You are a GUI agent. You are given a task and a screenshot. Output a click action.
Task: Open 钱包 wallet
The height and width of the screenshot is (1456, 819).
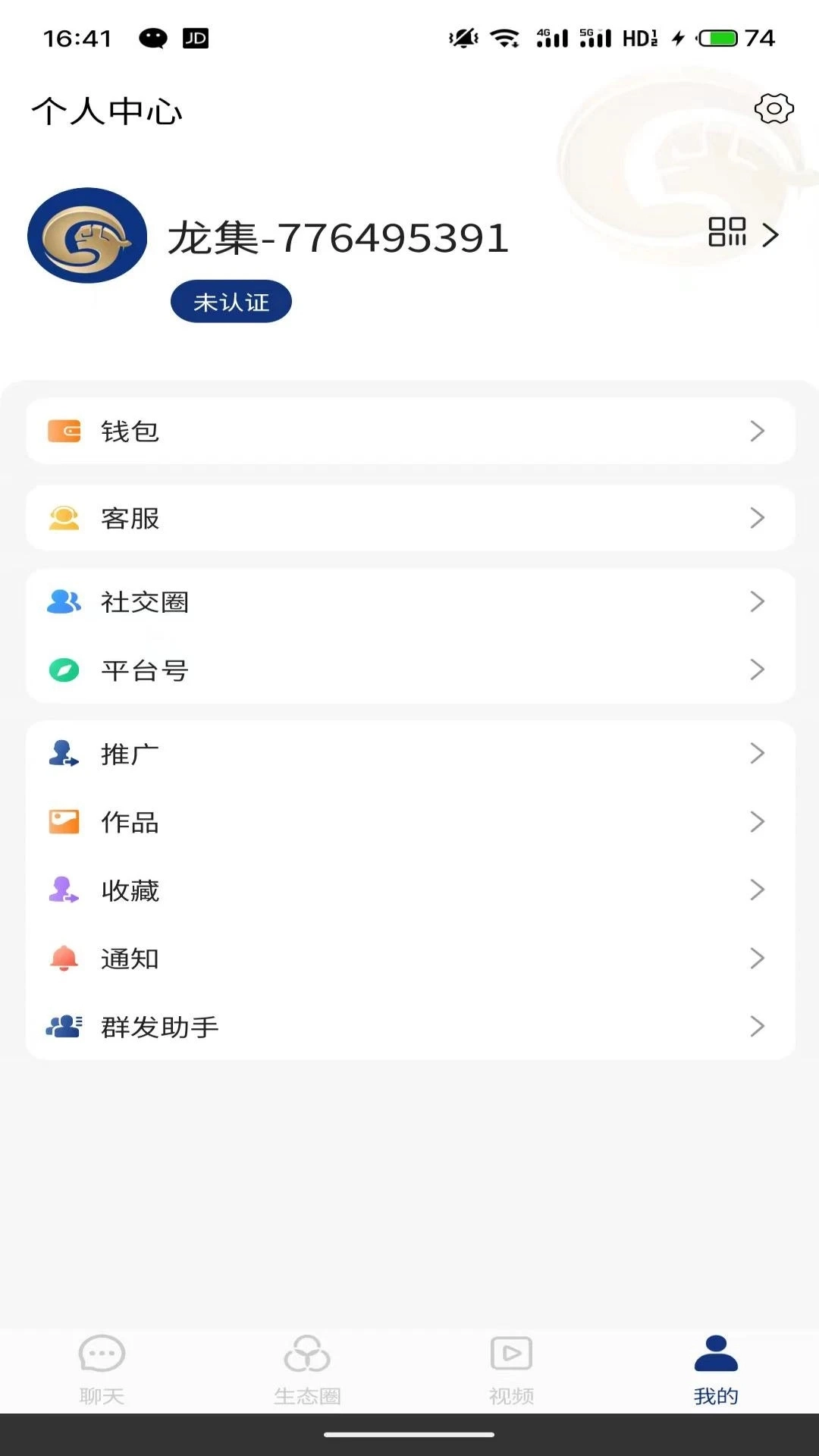[x=409, y=431]
